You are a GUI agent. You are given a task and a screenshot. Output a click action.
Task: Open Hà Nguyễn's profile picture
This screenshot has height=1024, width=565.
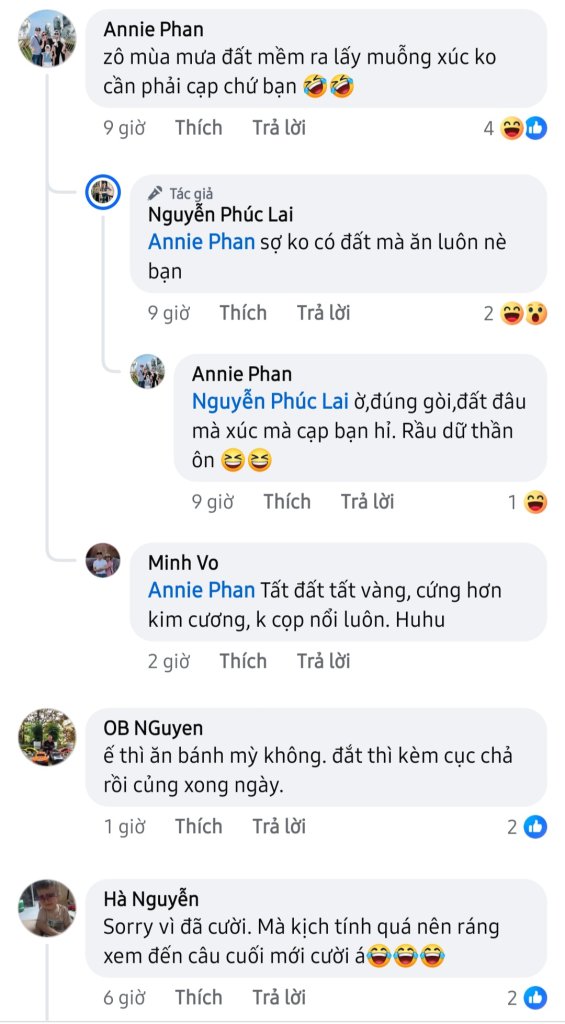coord(47,908)
